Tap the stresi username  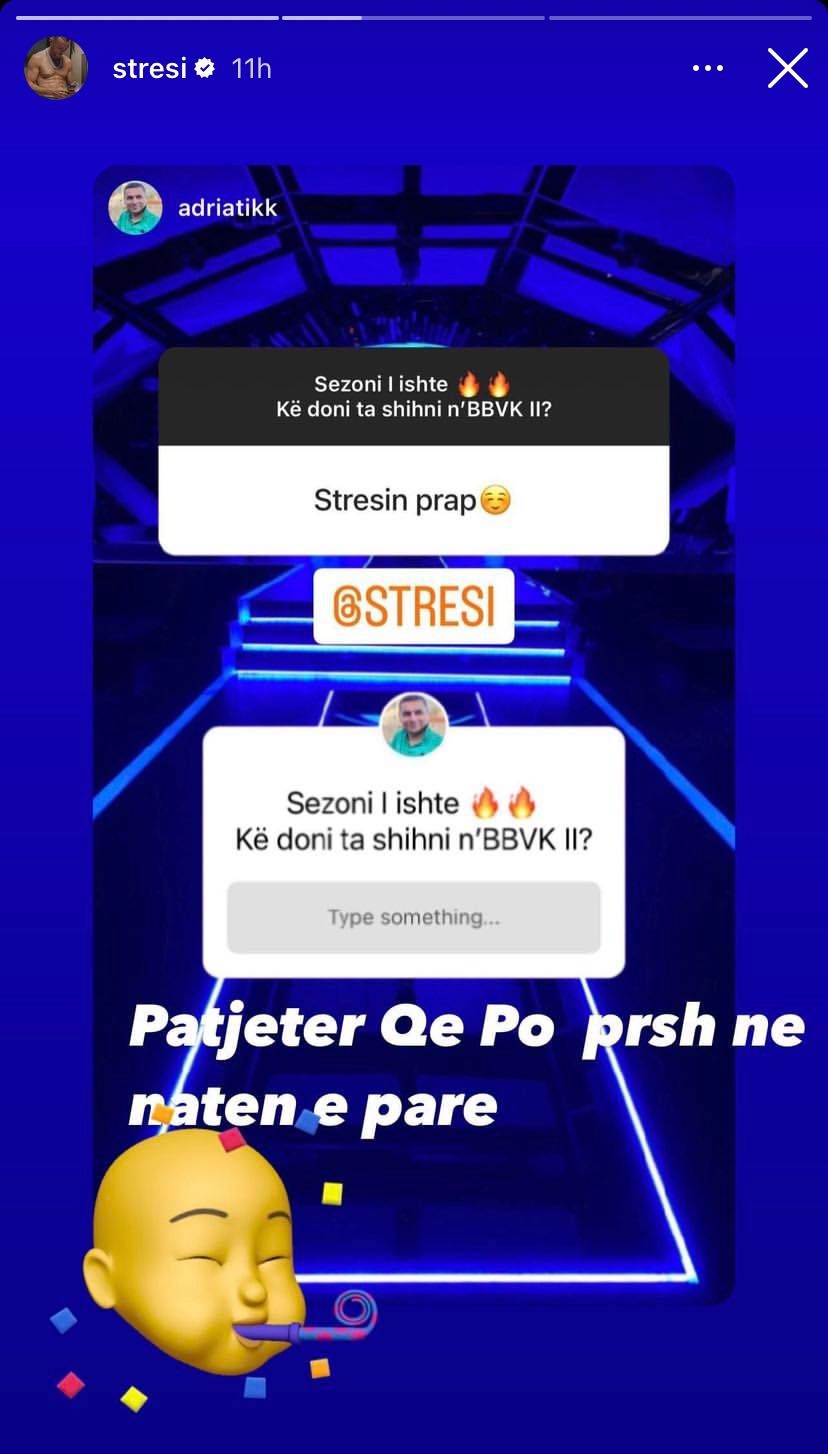point(150,69)
